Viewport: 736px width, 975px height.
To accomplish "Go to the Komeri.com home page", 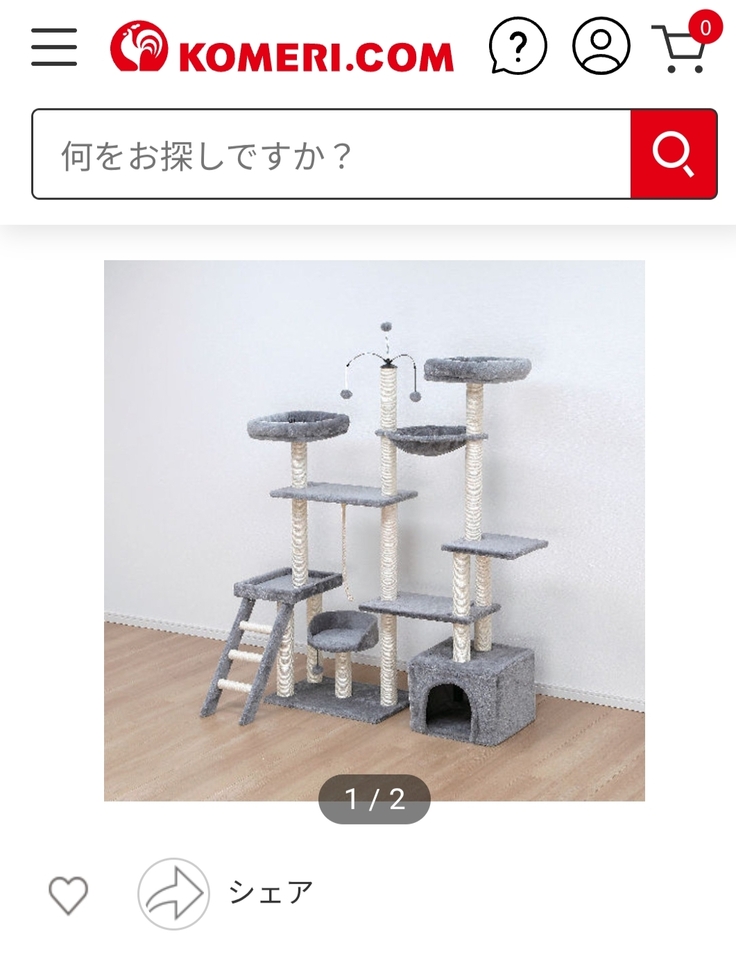I will pyautogui.click(x=282, y=47).
